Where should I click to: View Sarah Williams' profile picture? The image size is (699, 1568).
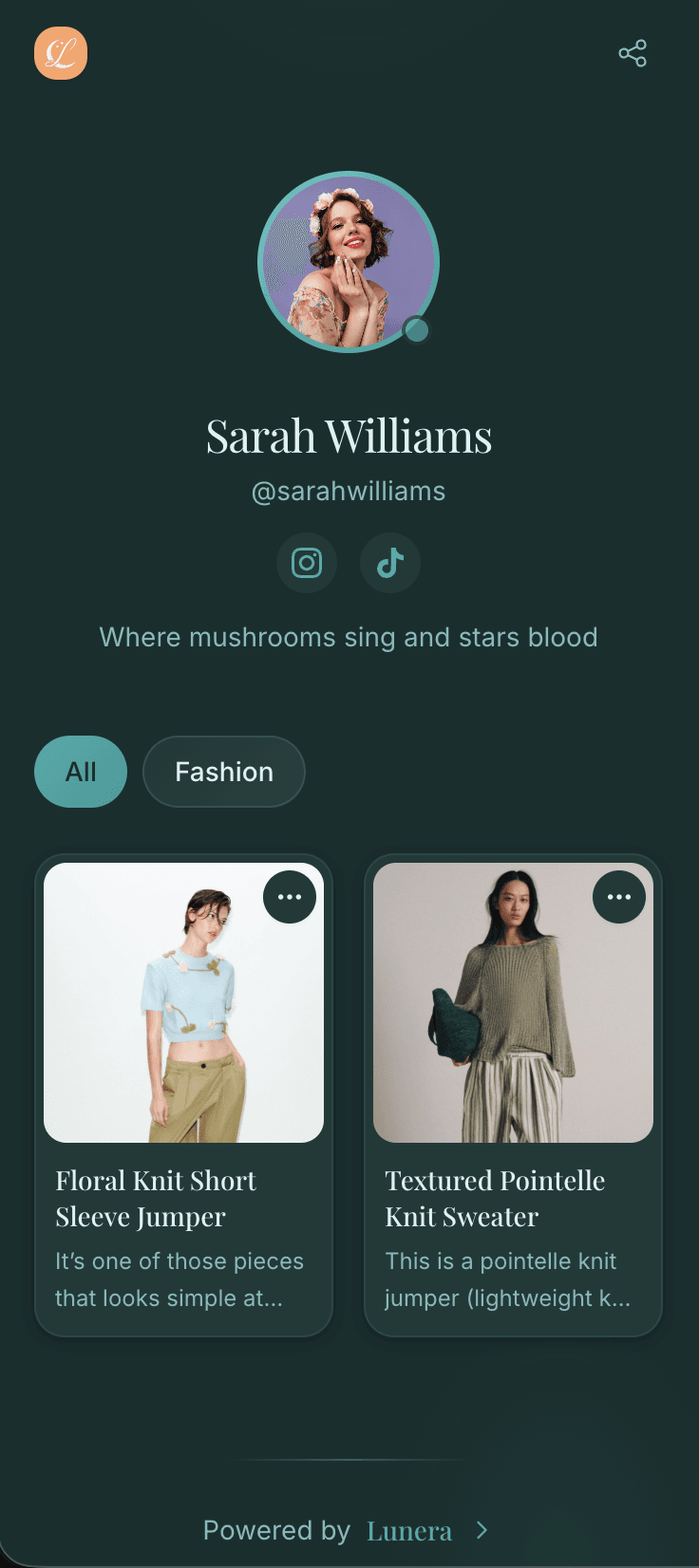[x=349, y=262]
